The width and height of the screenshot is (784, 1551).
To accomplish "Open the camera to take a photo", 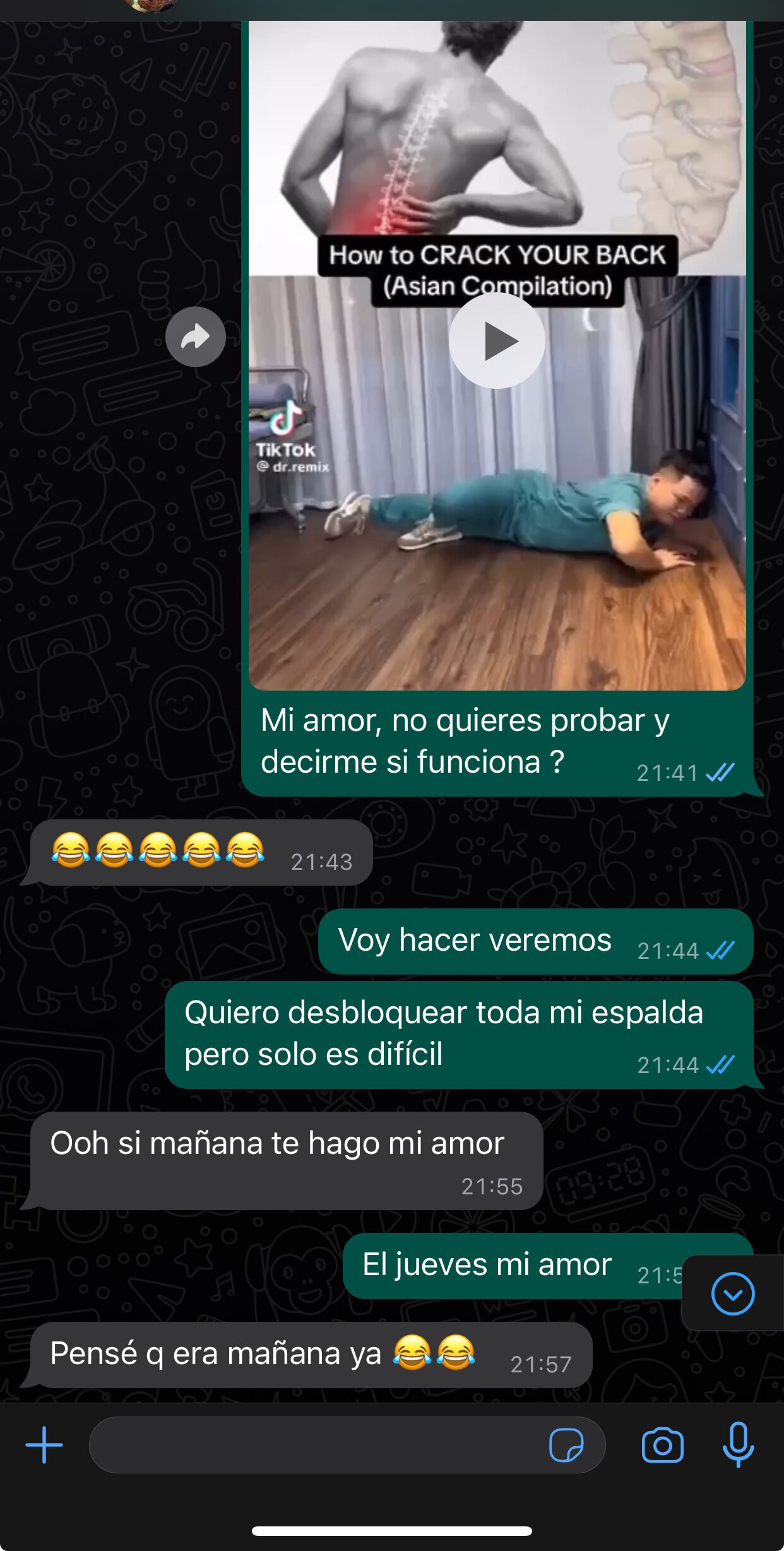I will coord(662,1445).
